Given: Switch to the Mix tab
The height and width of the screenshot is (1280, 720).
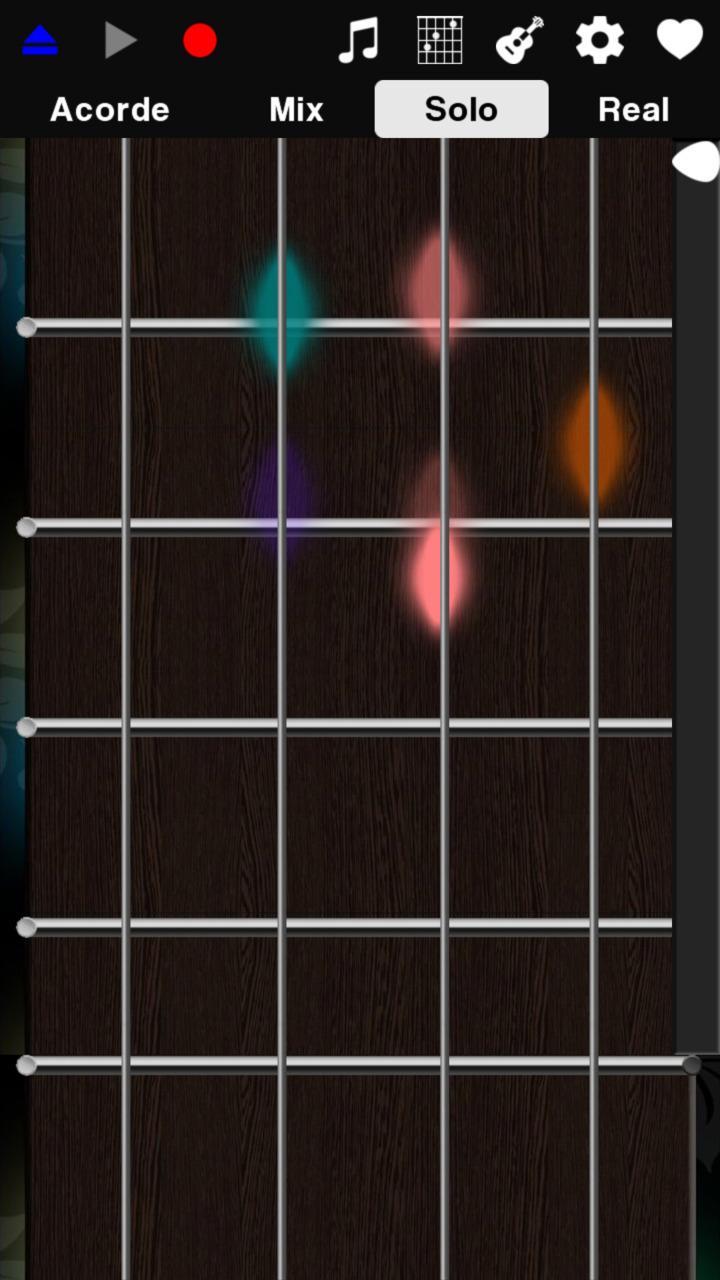Looking at the screenshot, I should (x=296, y=109).
